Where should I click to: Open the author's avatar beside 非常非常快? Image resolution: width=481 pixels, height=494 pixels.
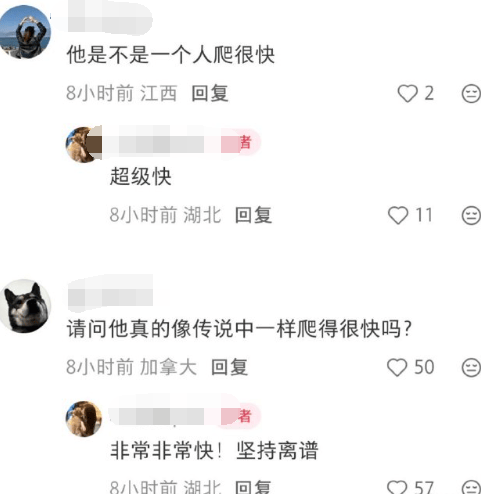tap(84, 419)
